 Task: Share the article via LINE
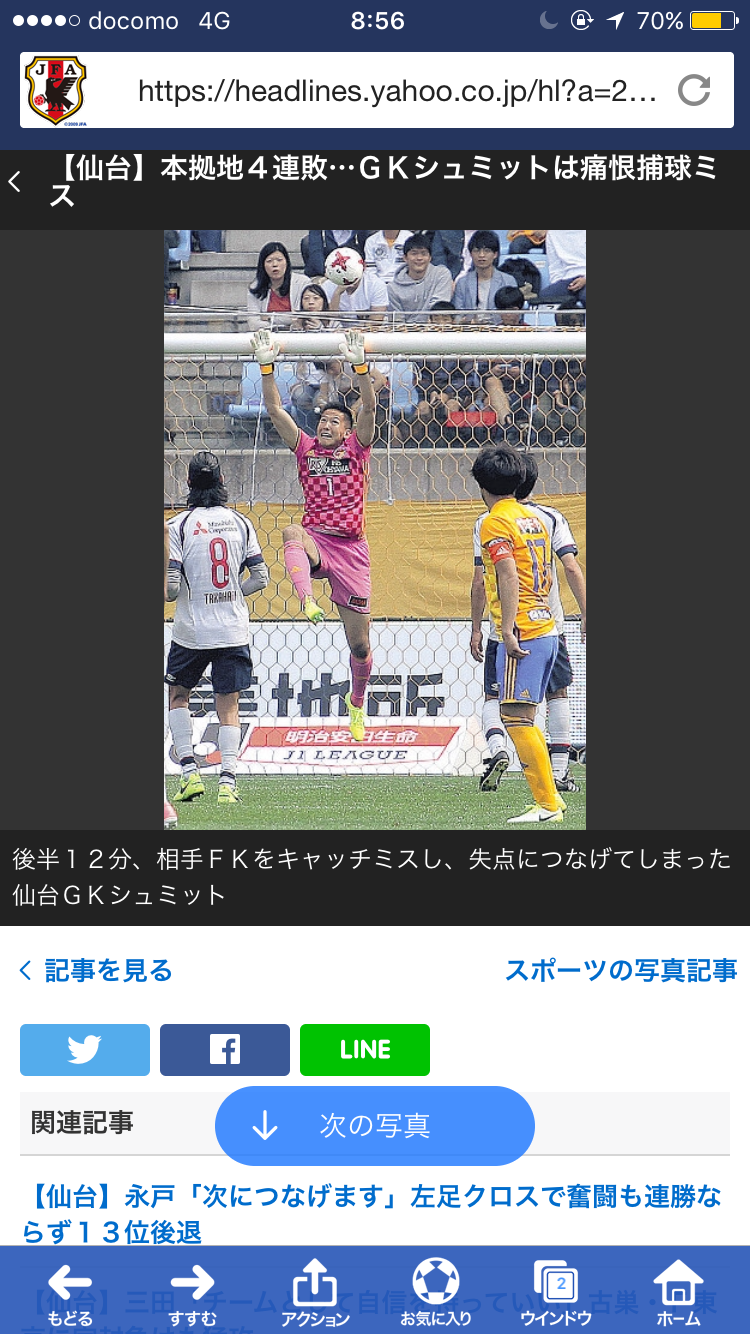point(365,1050)
